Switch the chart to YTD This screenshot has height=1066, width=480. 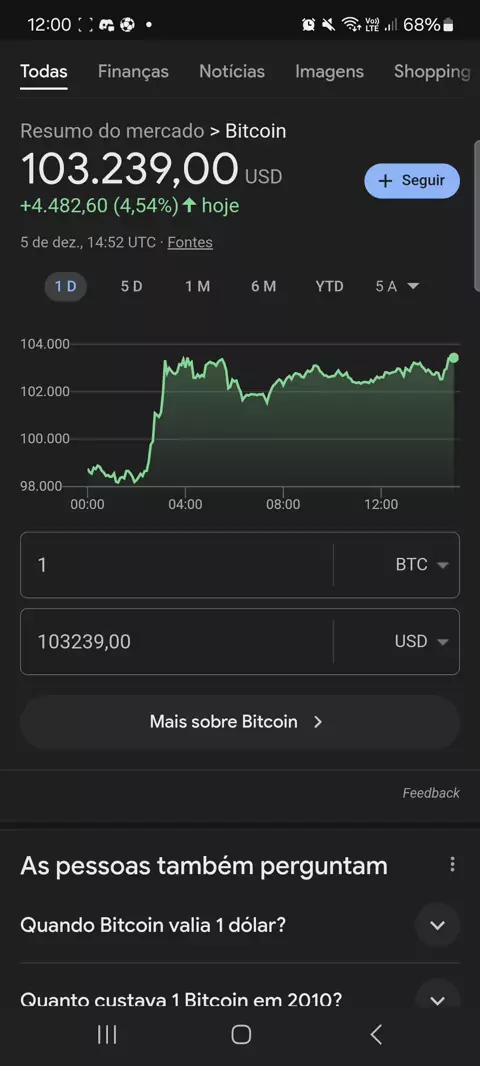pyautogui.click(x=330, y=286)
